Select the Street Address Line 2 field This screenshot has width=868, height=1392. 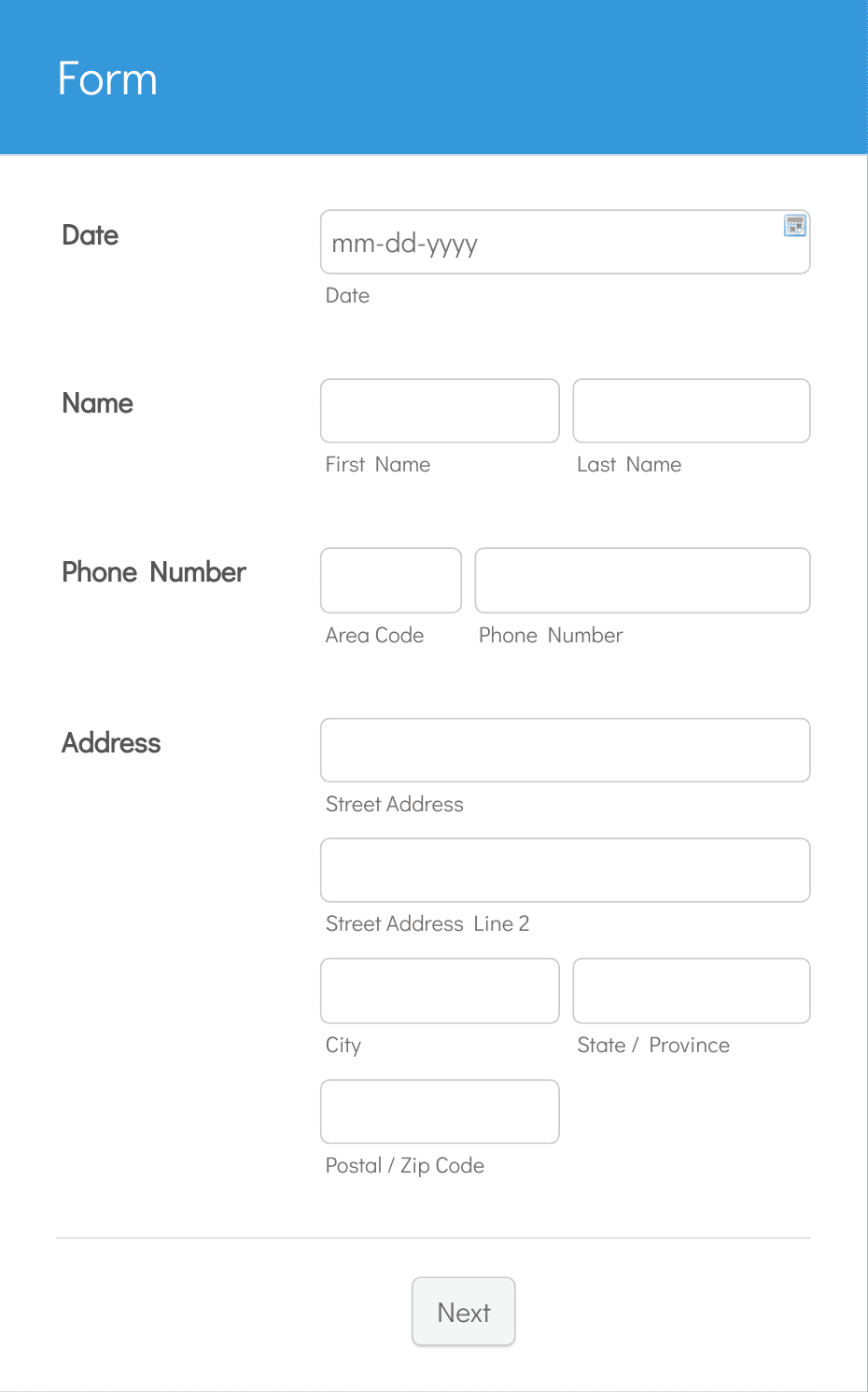[x=565, y=870]
